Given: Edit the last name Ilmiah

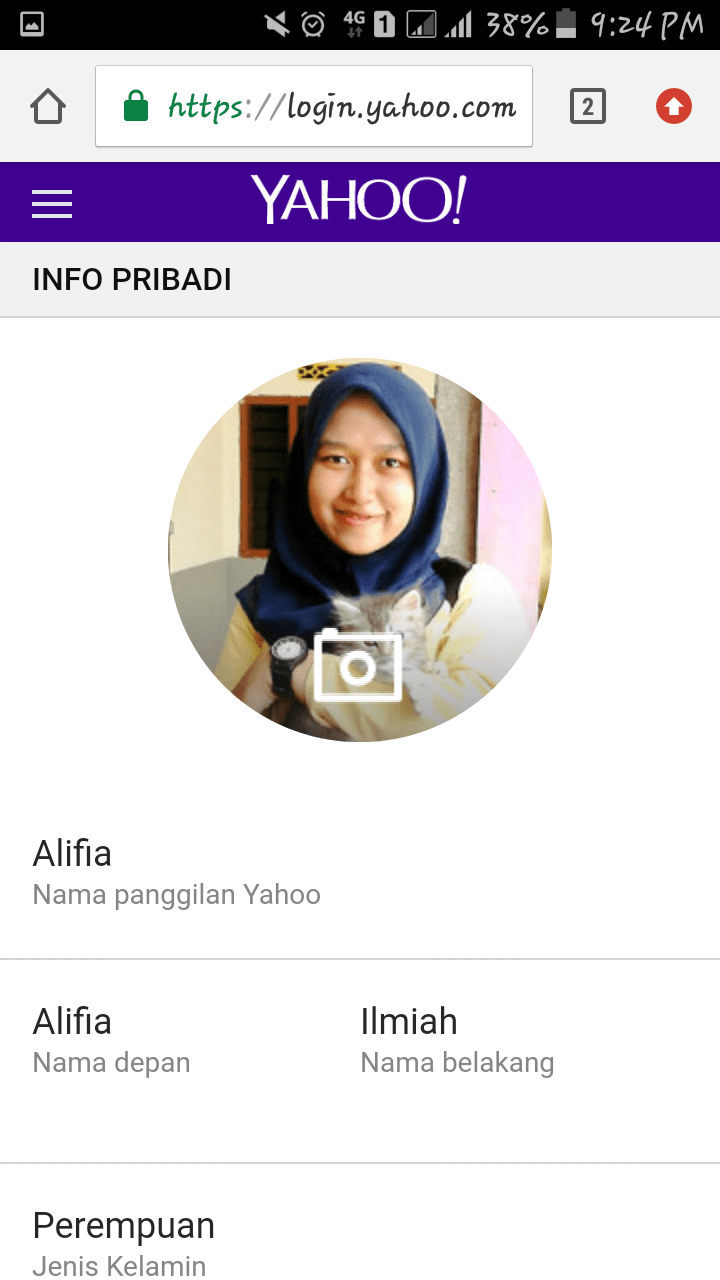Looking at the screenshot, I should click(x=540, y=1039).
